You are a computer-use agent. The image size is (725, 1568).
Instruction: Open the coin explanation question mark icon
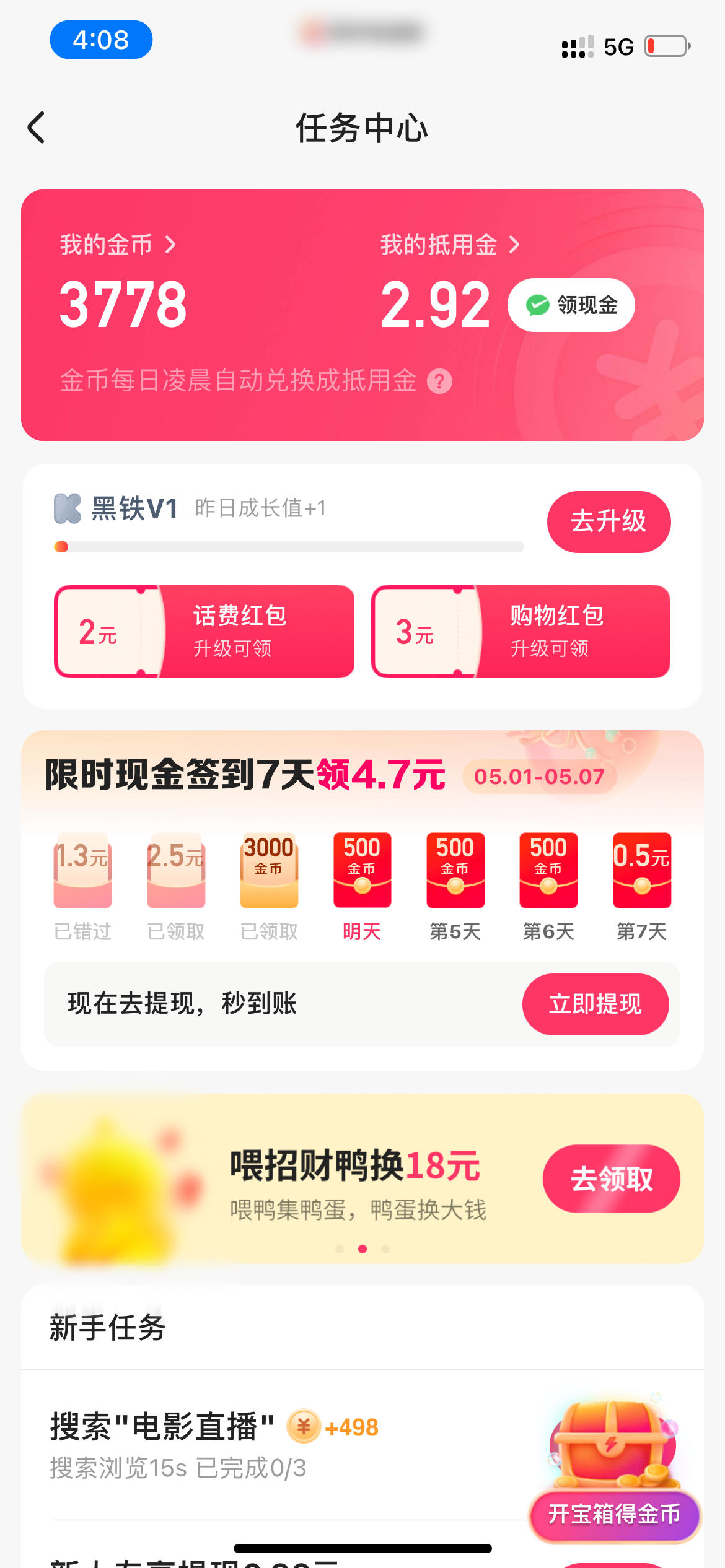pos(441,382)
